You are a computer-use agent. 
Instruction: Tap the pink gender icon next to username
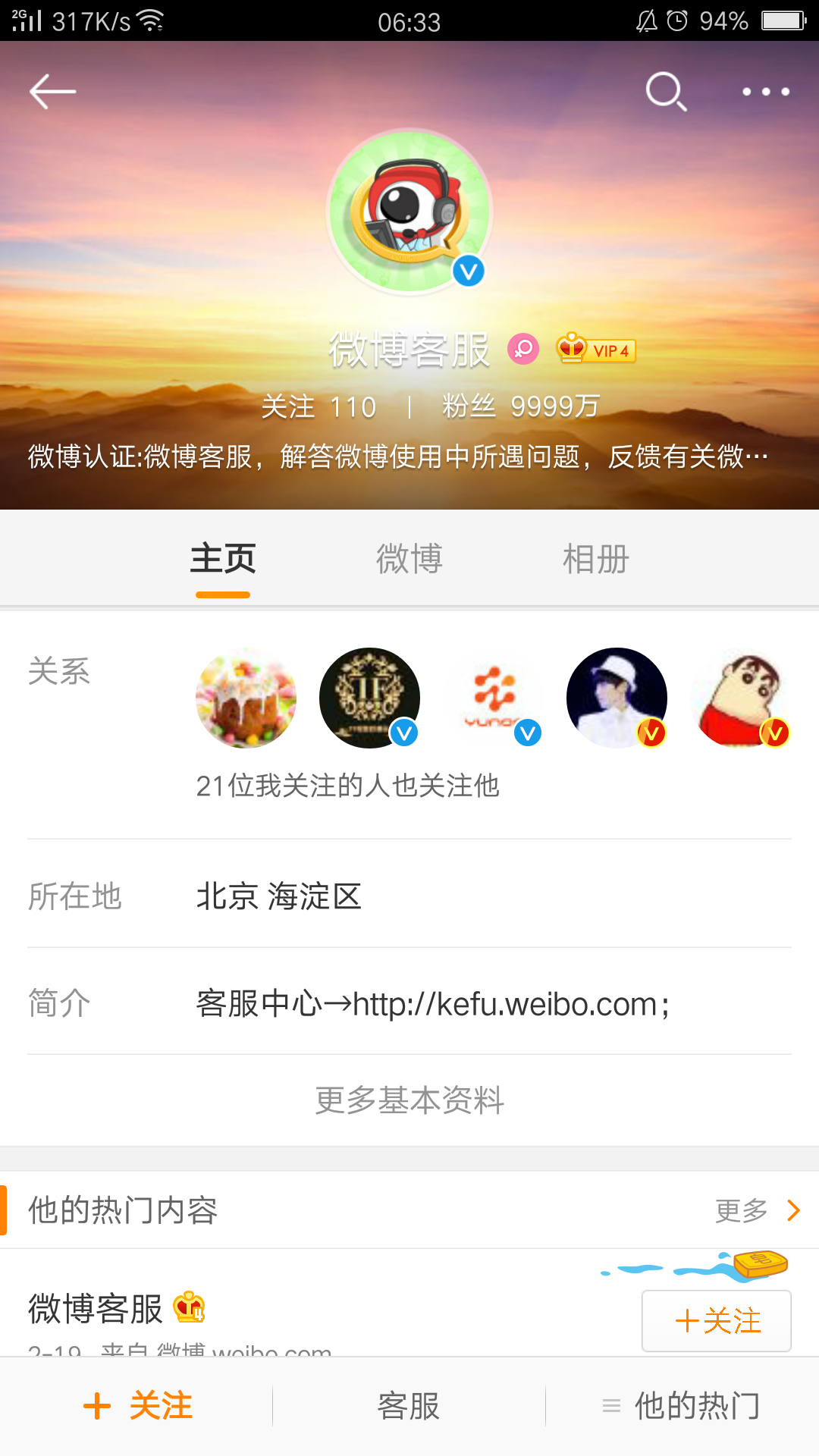point(522,350)
